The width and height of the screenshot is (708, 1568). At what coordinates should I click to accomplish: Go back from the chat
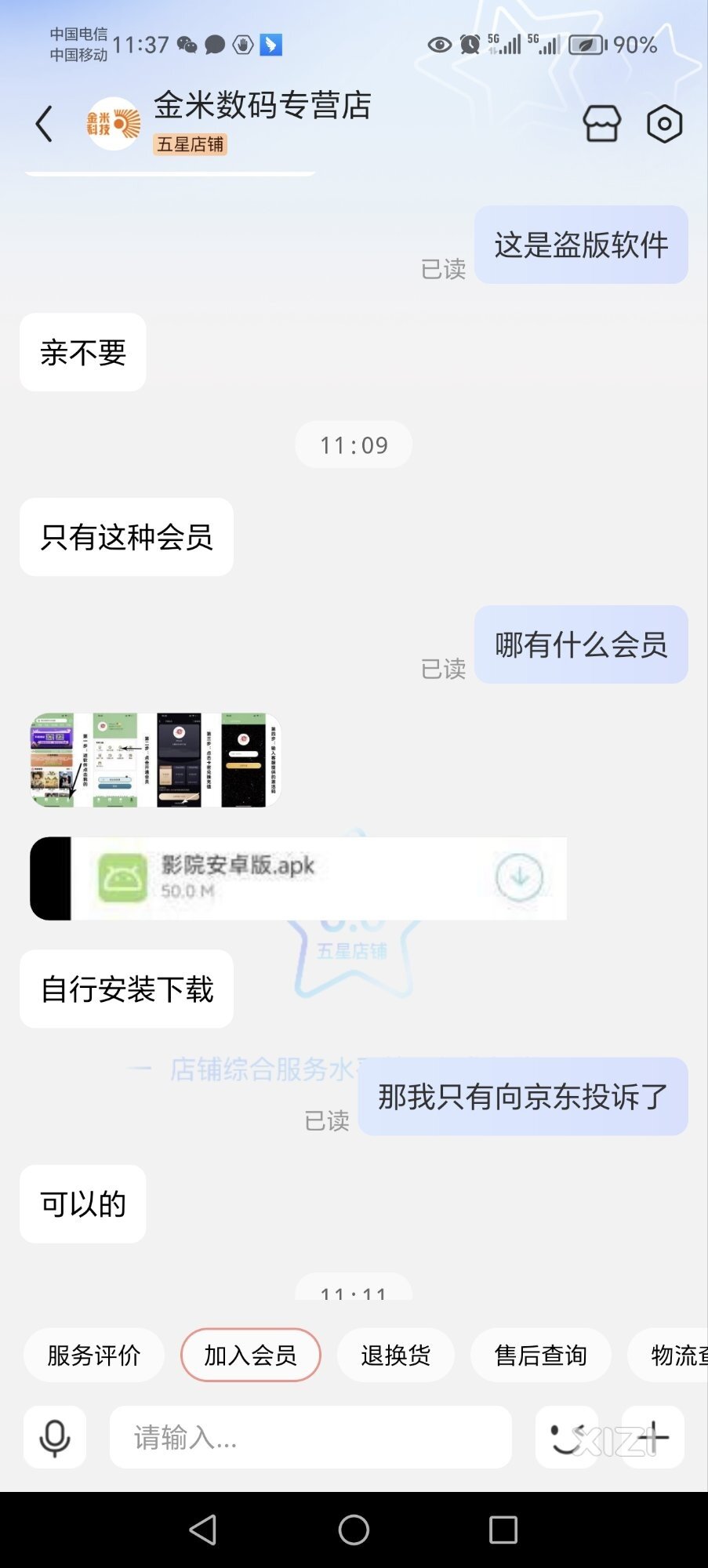click(x=45, y=124)
